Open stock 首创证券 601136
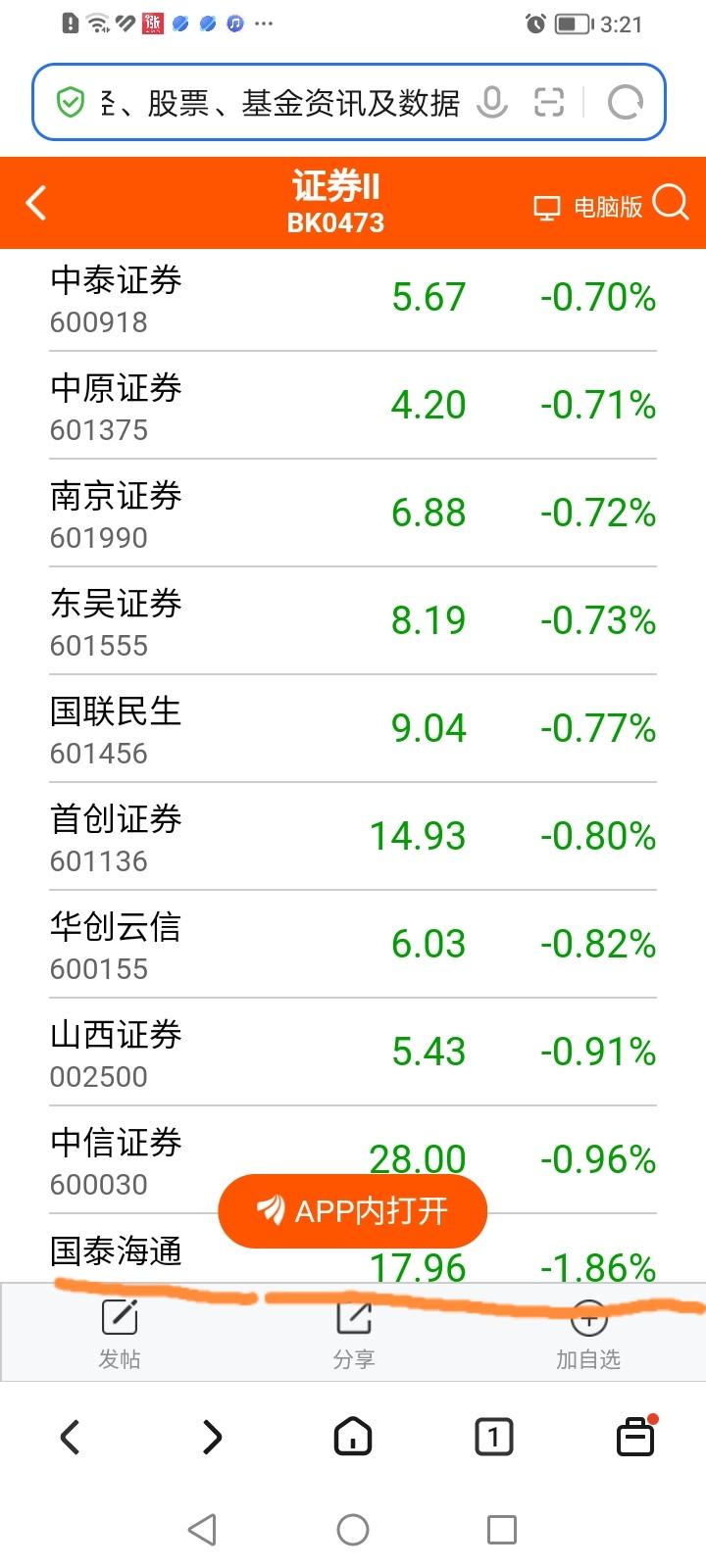Image resolution: width=706 pixels, height=1568 pixels. coord(353,836)
